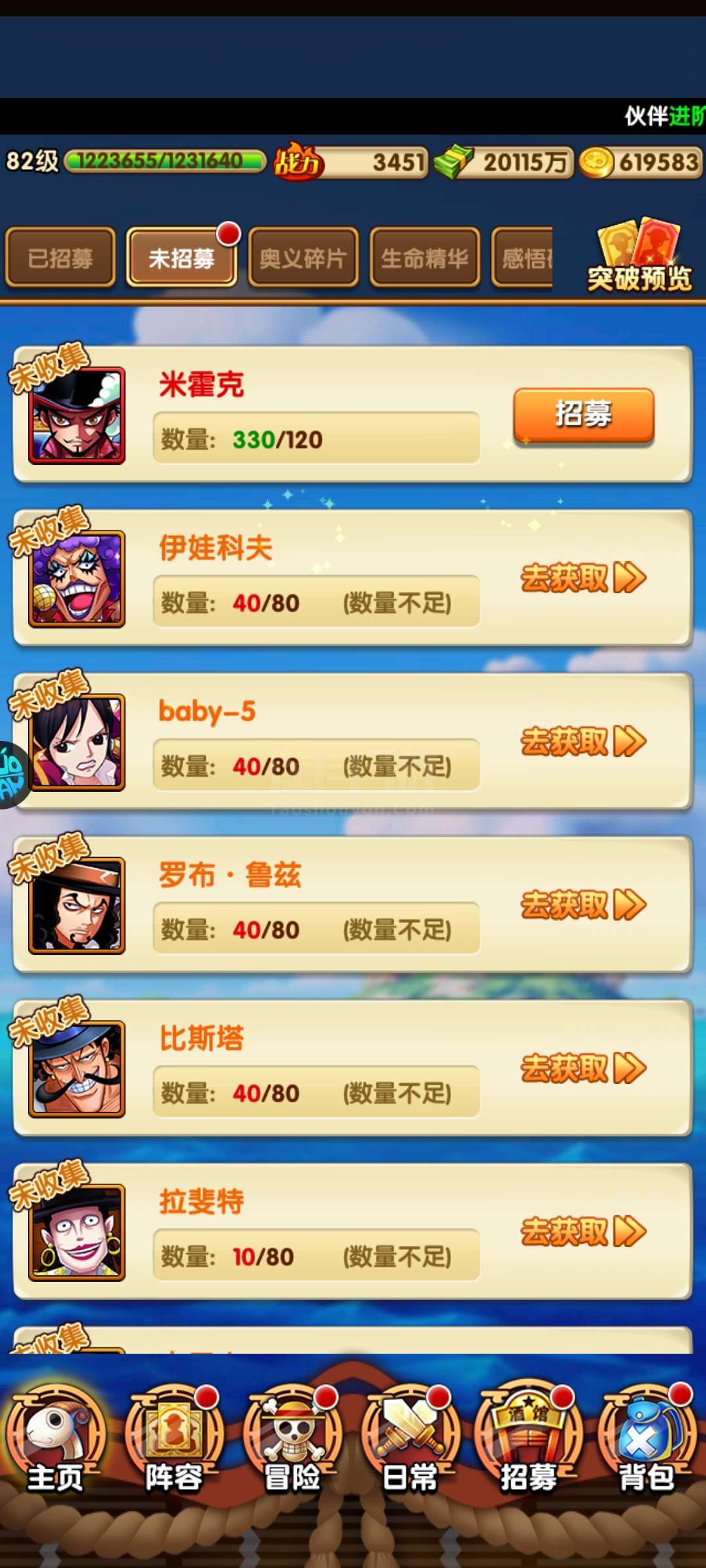Switch to the 已招募 tab
Screen dimensions: 706x1568
[60, 258]
